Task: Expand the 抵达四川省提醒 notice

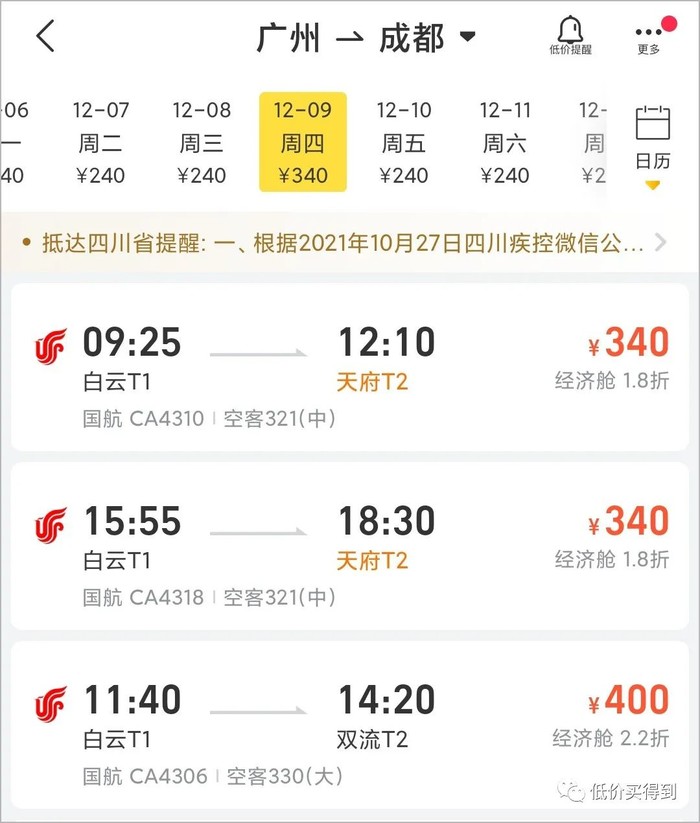Action: [350, 243]
